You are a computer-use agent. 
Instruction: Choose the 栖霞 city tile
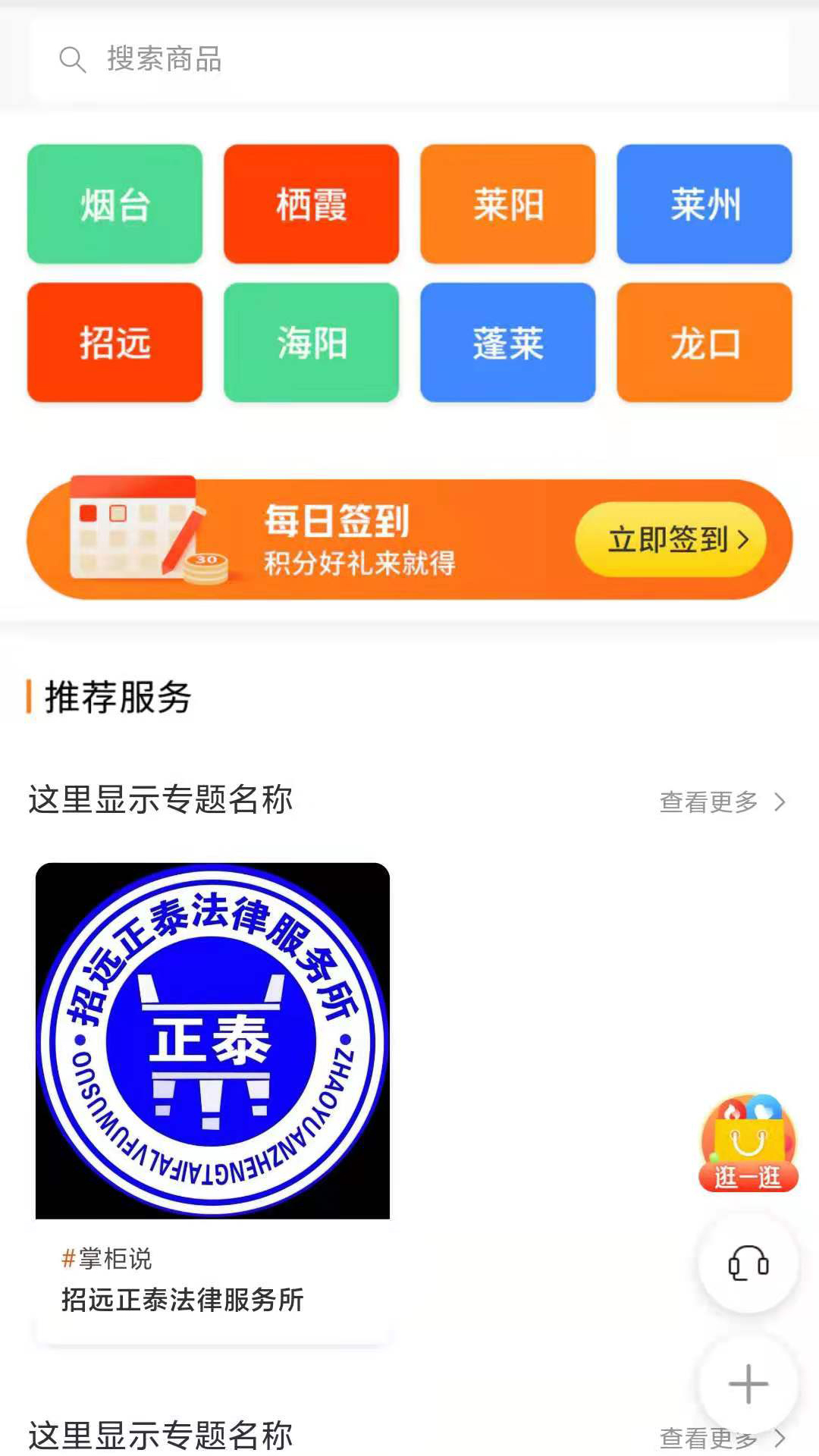[311, 204]
